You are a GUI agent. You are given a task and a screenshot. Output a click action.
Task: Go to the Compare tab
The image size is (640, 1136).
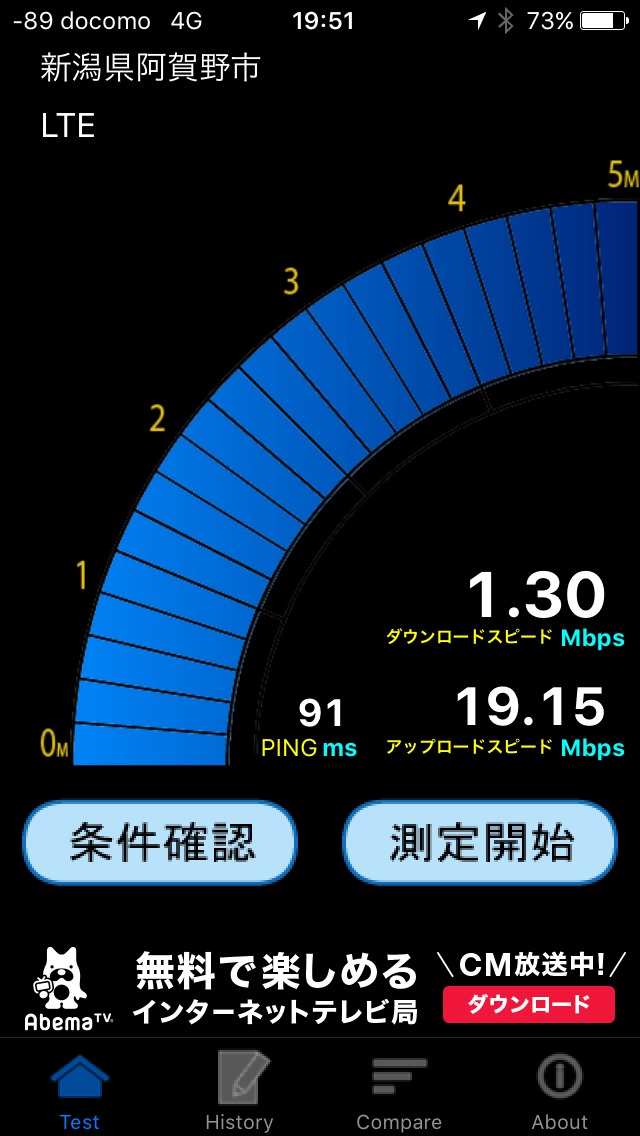[399, 1090]
